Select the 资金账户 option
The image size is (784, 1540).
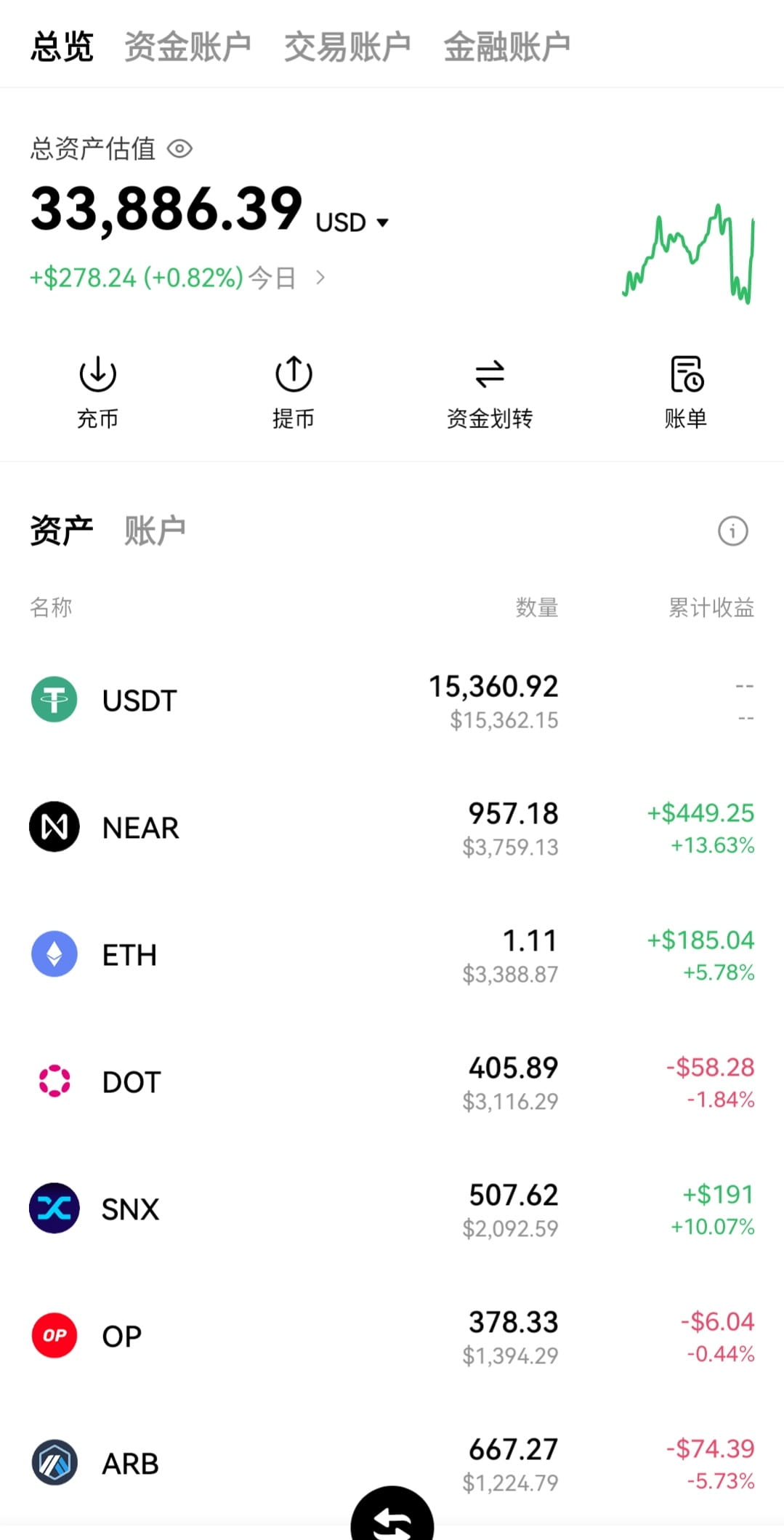[187, 45]
